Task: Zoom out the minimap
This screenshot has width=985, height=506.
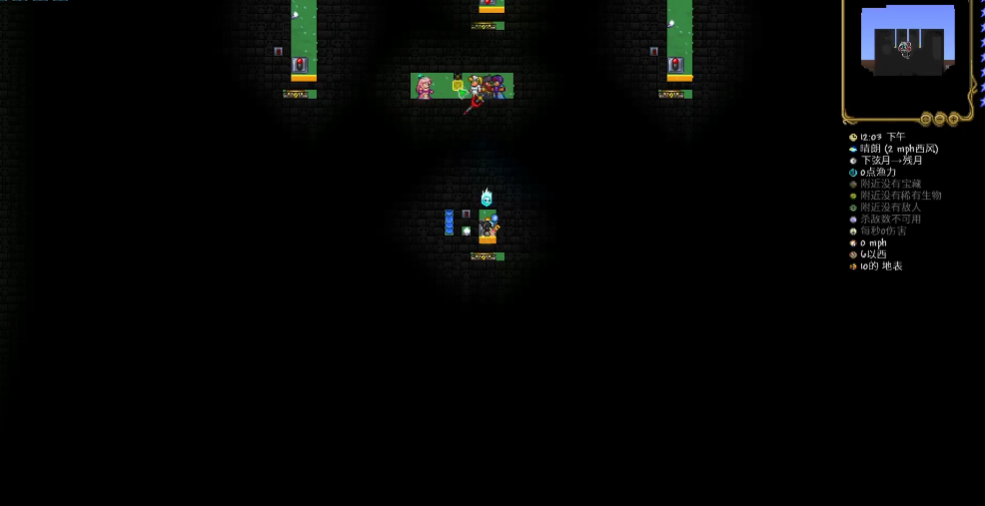Action: [939, 118]
